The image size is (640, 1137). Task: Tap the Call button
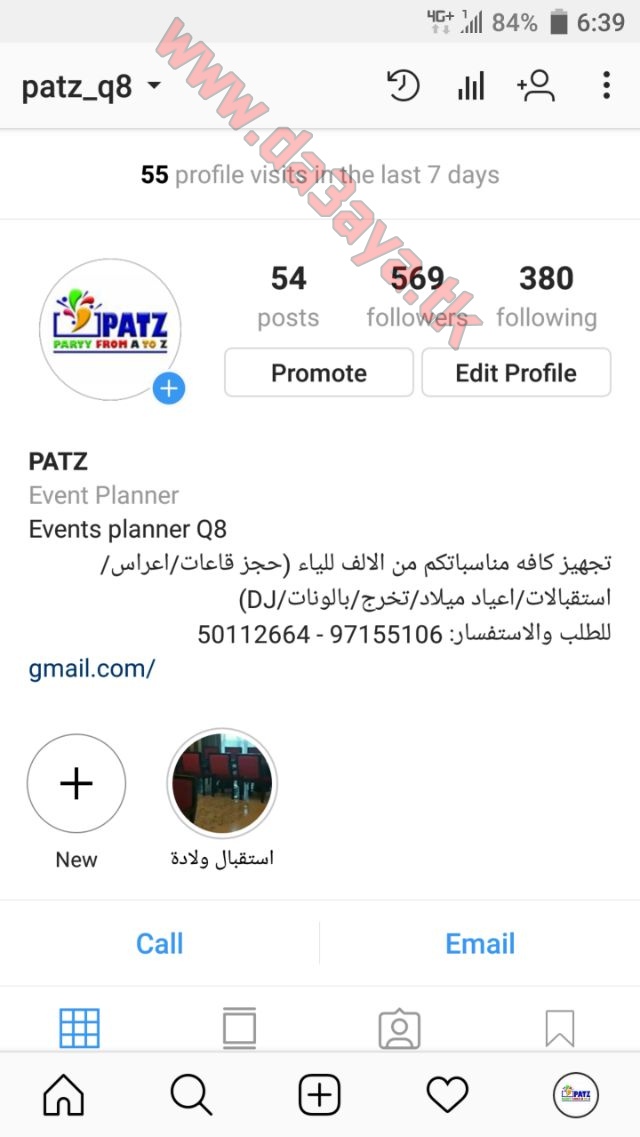point(159,943)
